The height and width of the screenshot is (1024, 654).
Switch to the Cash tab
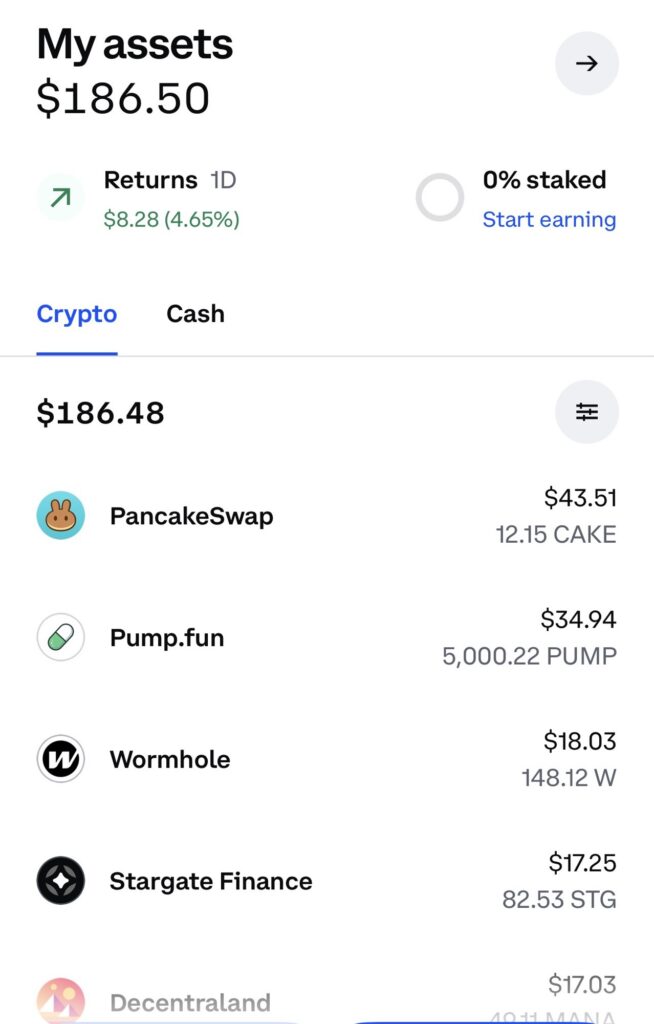(x=195, y=314)
